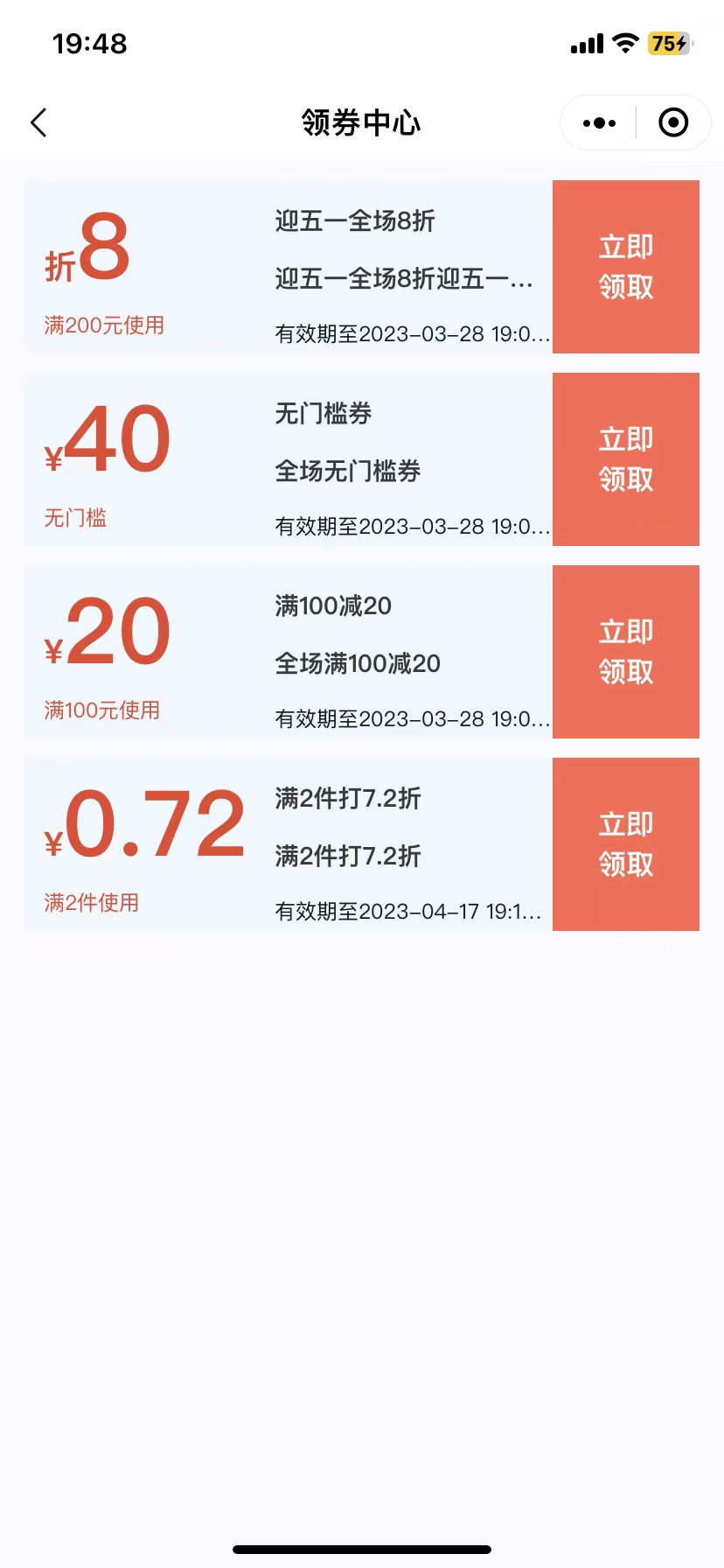724x1568 pixels.
Task: Claim the ¥40 无门槛券 coupon
Action: click(x=625, y=459)
